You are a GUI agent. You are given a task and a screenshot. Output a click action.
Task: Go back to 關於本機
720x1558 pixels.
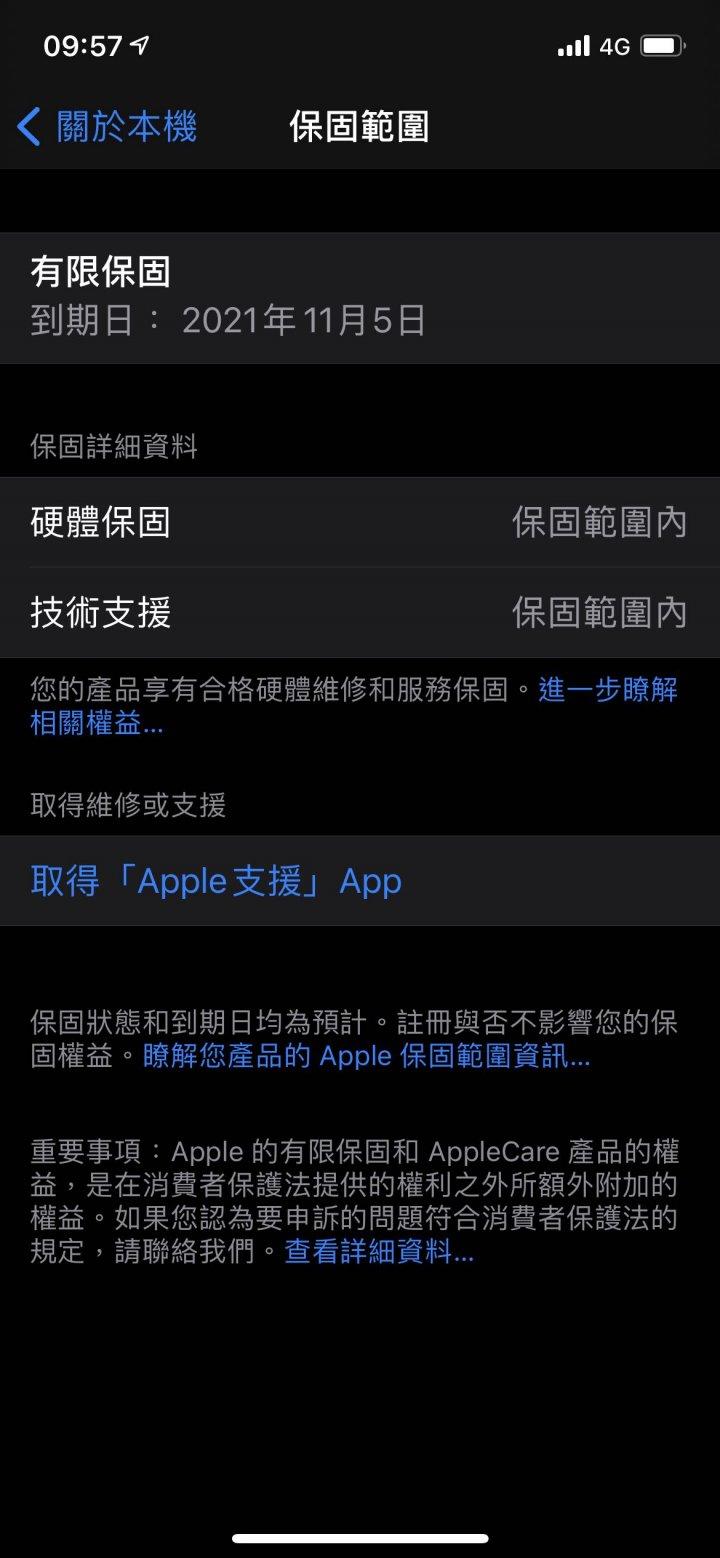point(107,127)
